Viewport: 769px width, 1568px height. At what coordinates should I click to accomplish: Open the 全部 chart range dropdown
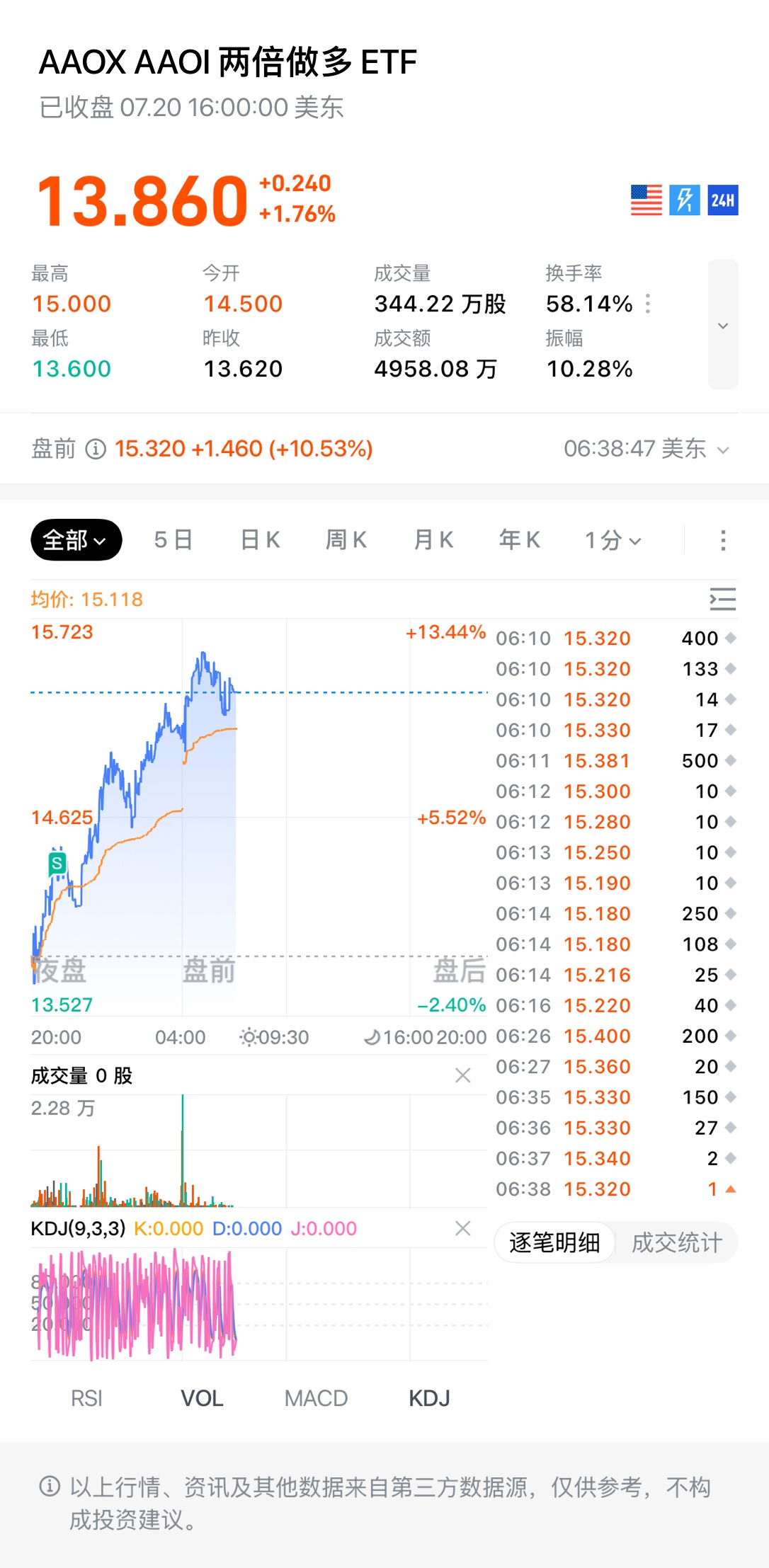(x=76, y=540)
